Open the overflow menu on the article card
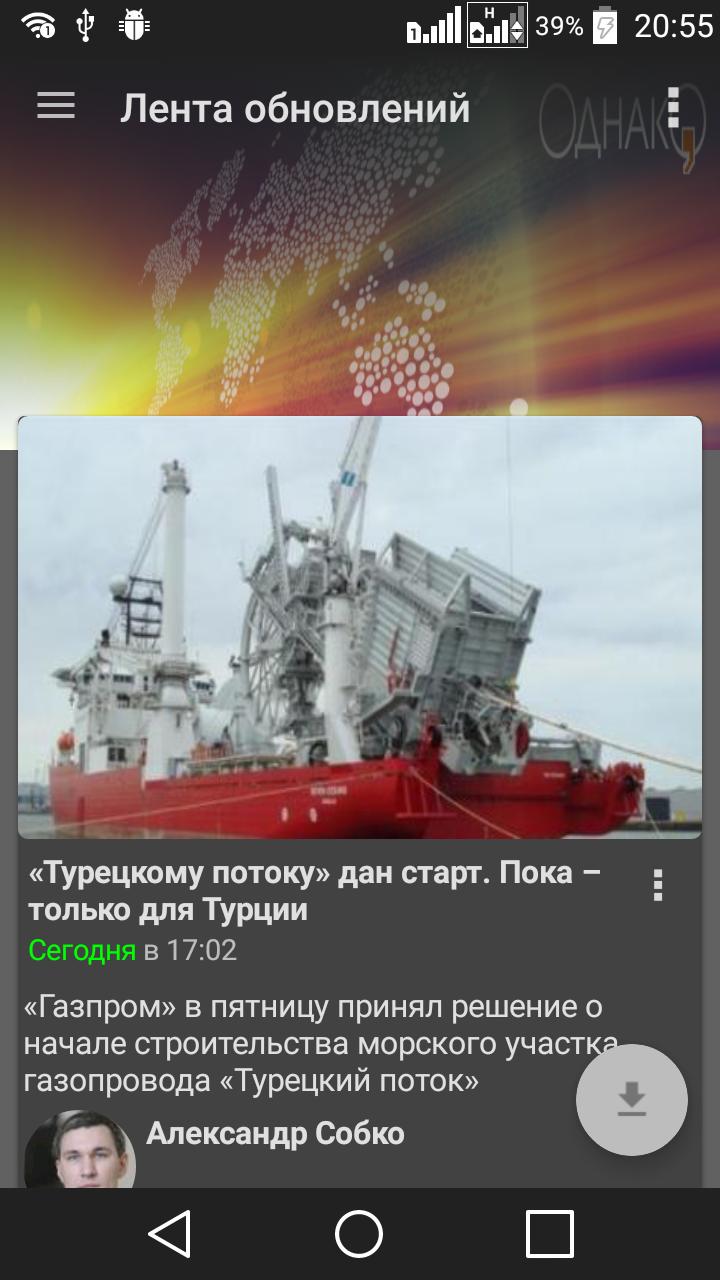The width and height of the screenshot is (720, 1280). 659,884
